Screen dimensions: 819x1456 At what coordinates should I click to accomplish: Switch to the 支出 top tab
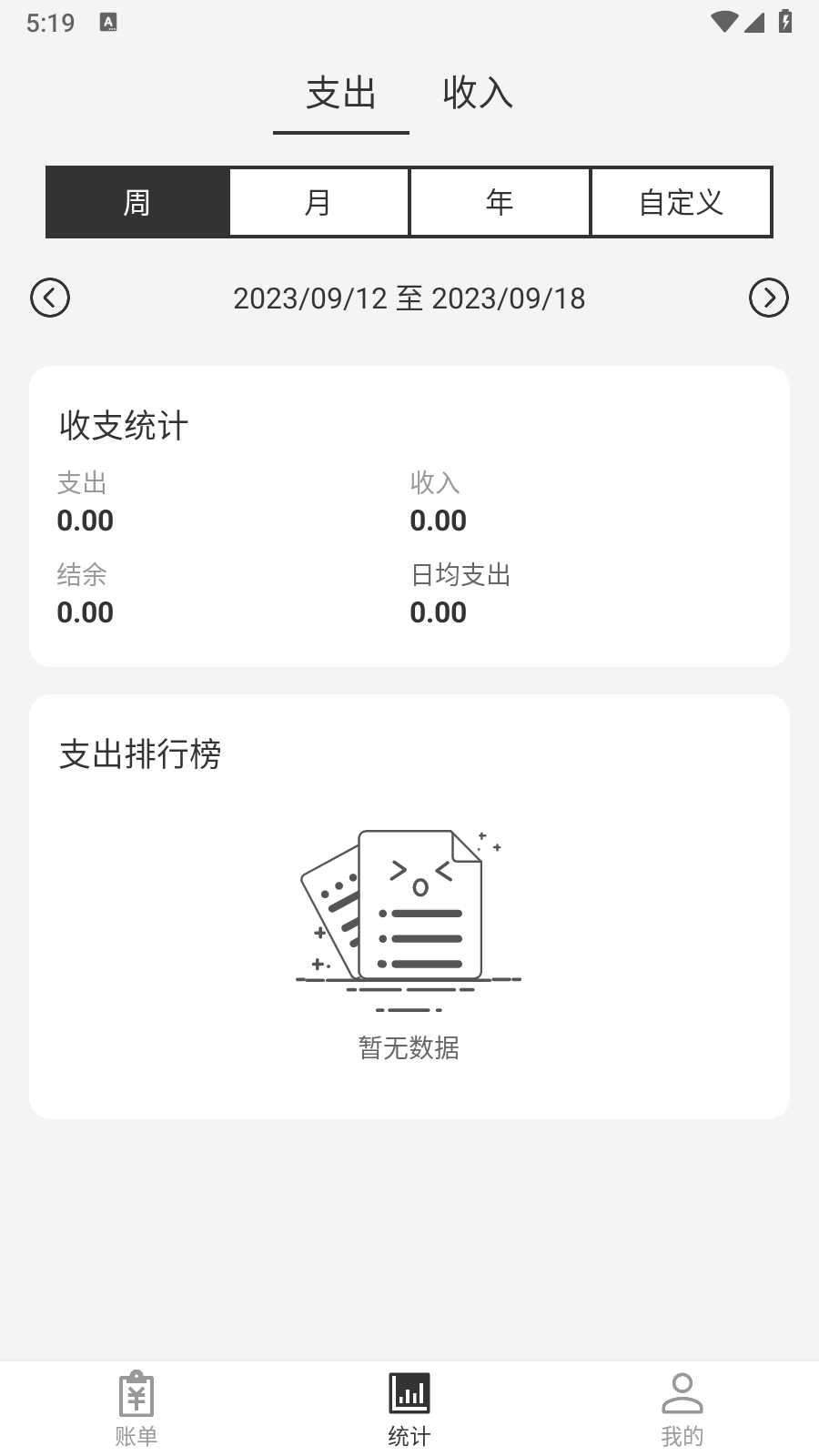click(x=341, y=94)
